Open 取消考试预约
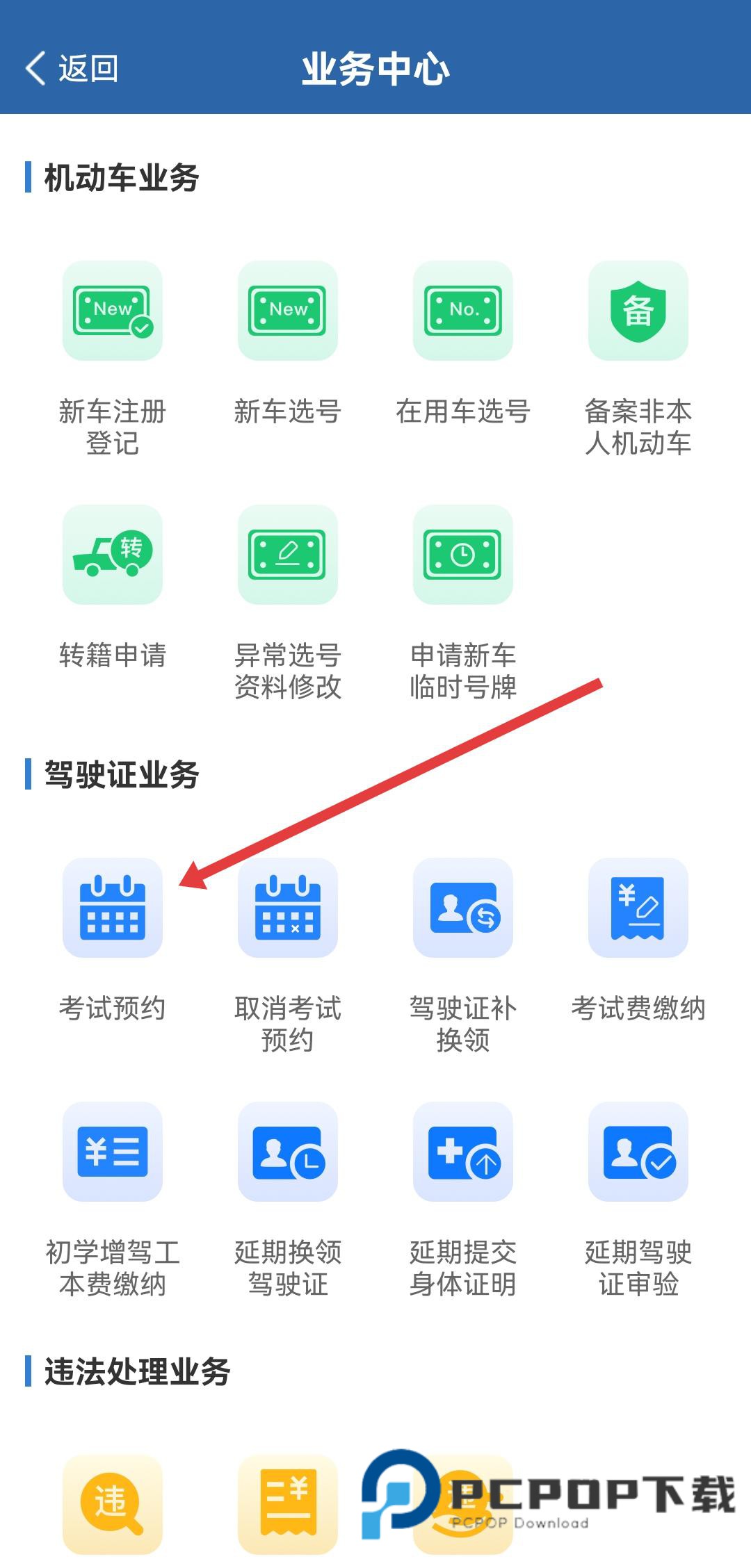This screenshot has height=1568, width=751. coord(288,908)
